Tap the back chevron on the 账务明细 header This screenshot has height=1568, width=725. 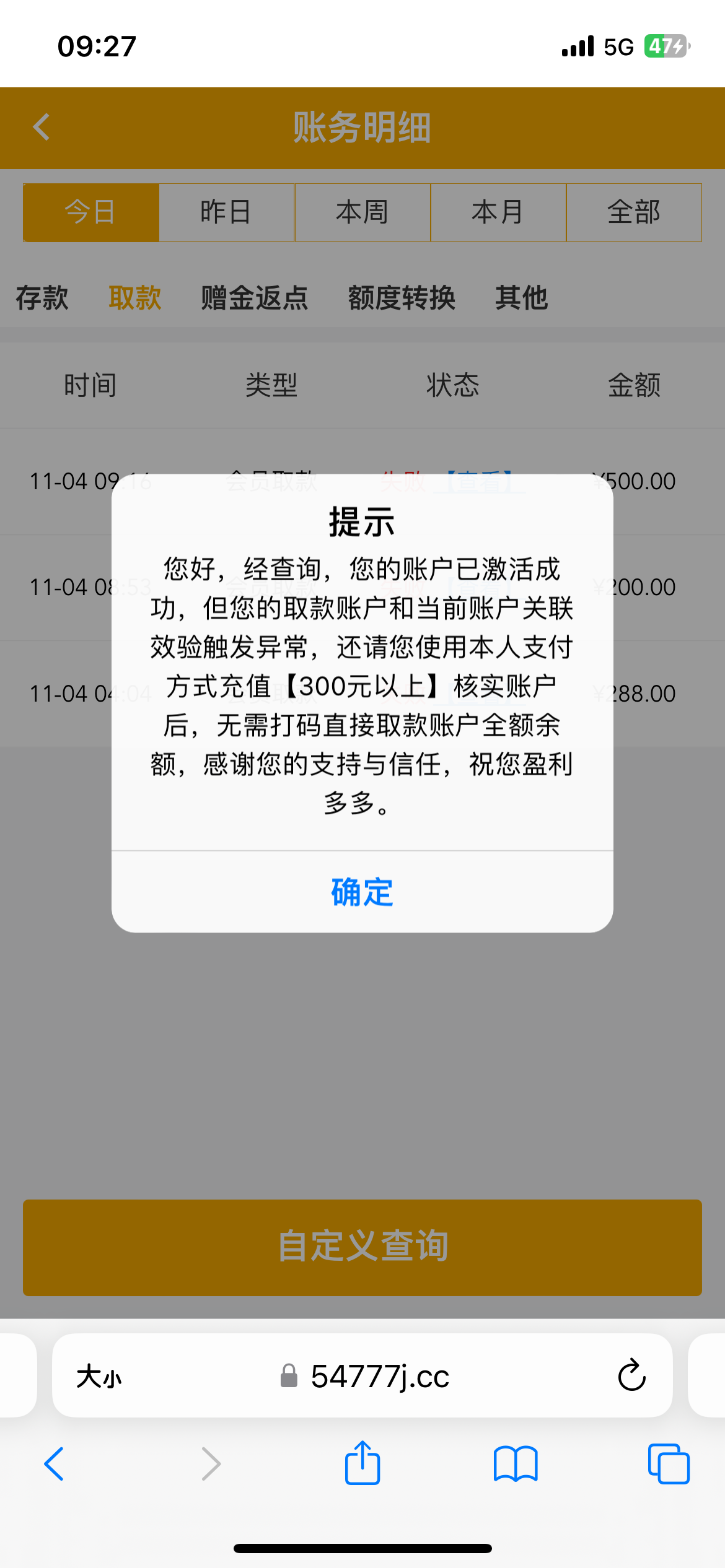[42, 128]
